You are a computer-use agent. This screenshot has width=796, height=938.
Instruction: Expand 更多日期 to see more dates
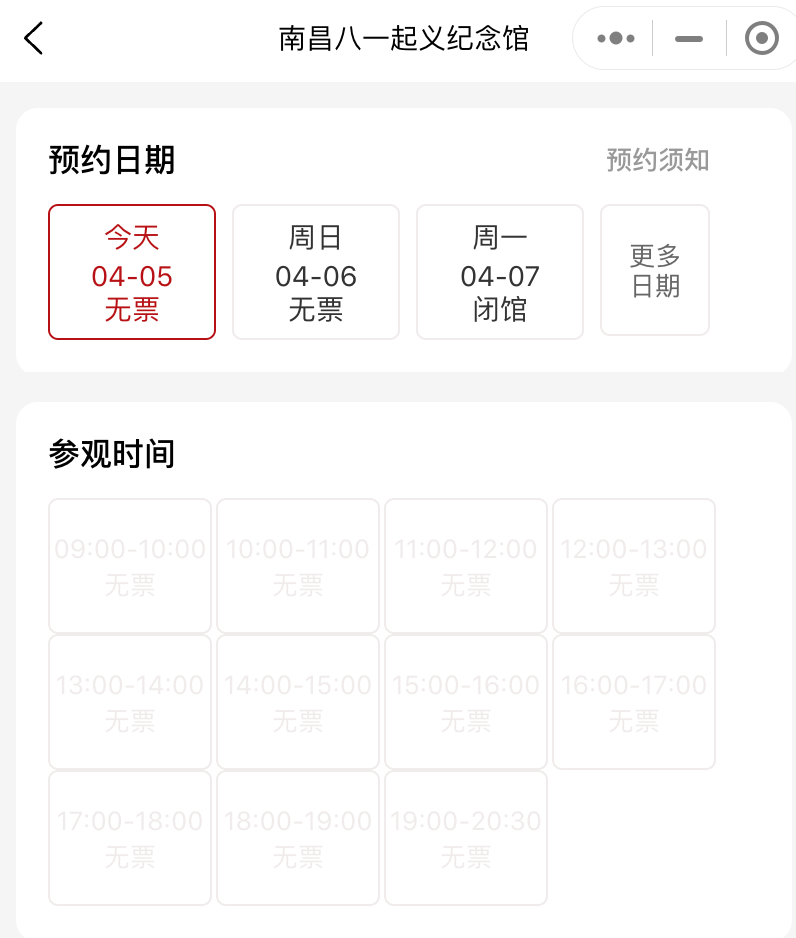[655, 270]
